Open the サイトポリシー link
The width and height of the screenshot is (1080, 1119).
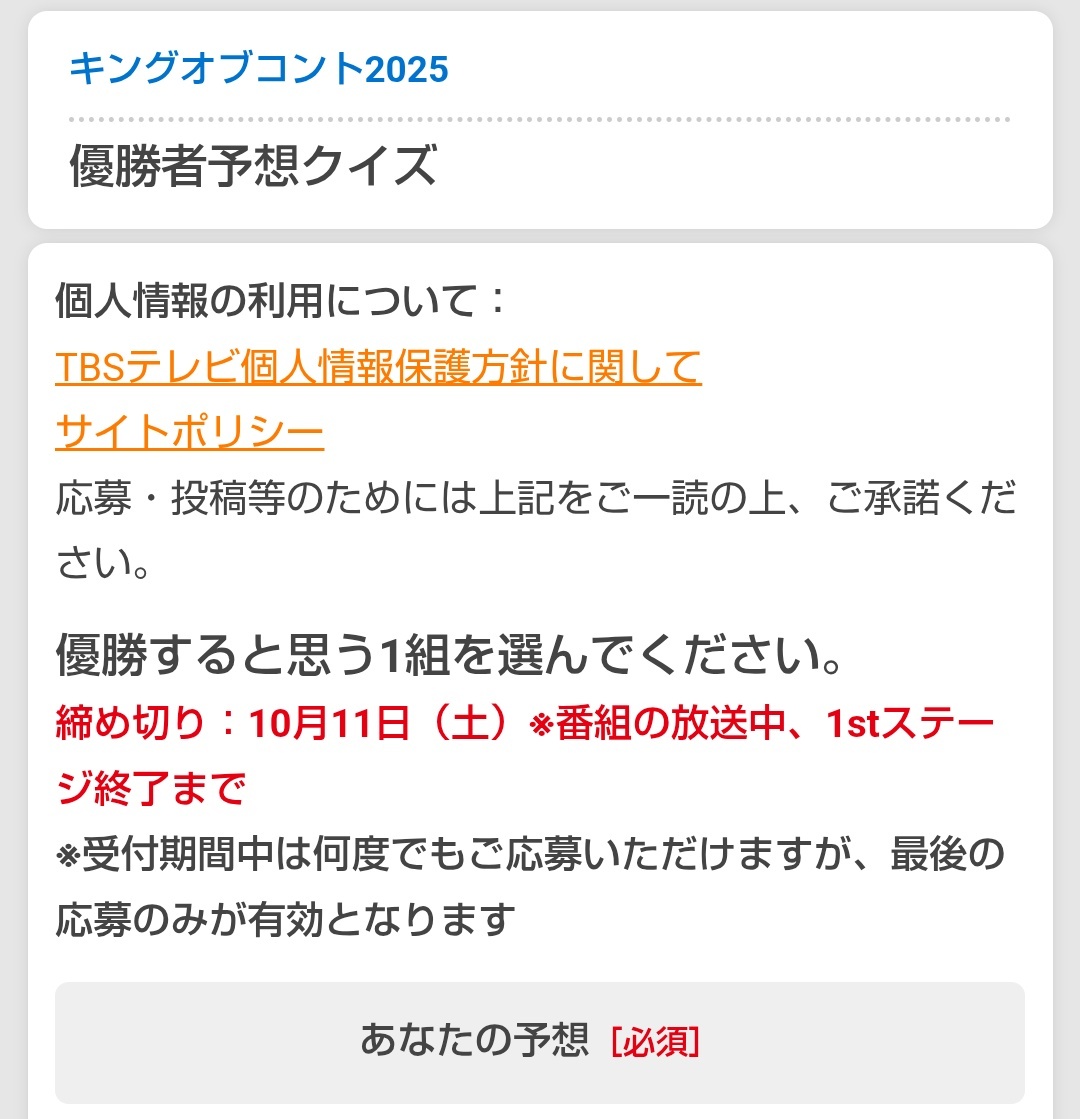190,433
